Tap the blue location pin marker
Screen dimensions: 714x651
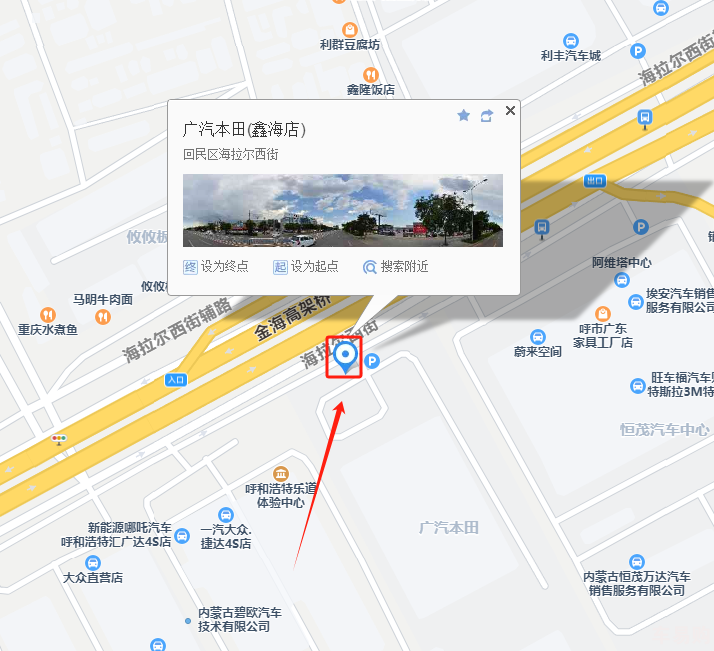tap(346, 357)
